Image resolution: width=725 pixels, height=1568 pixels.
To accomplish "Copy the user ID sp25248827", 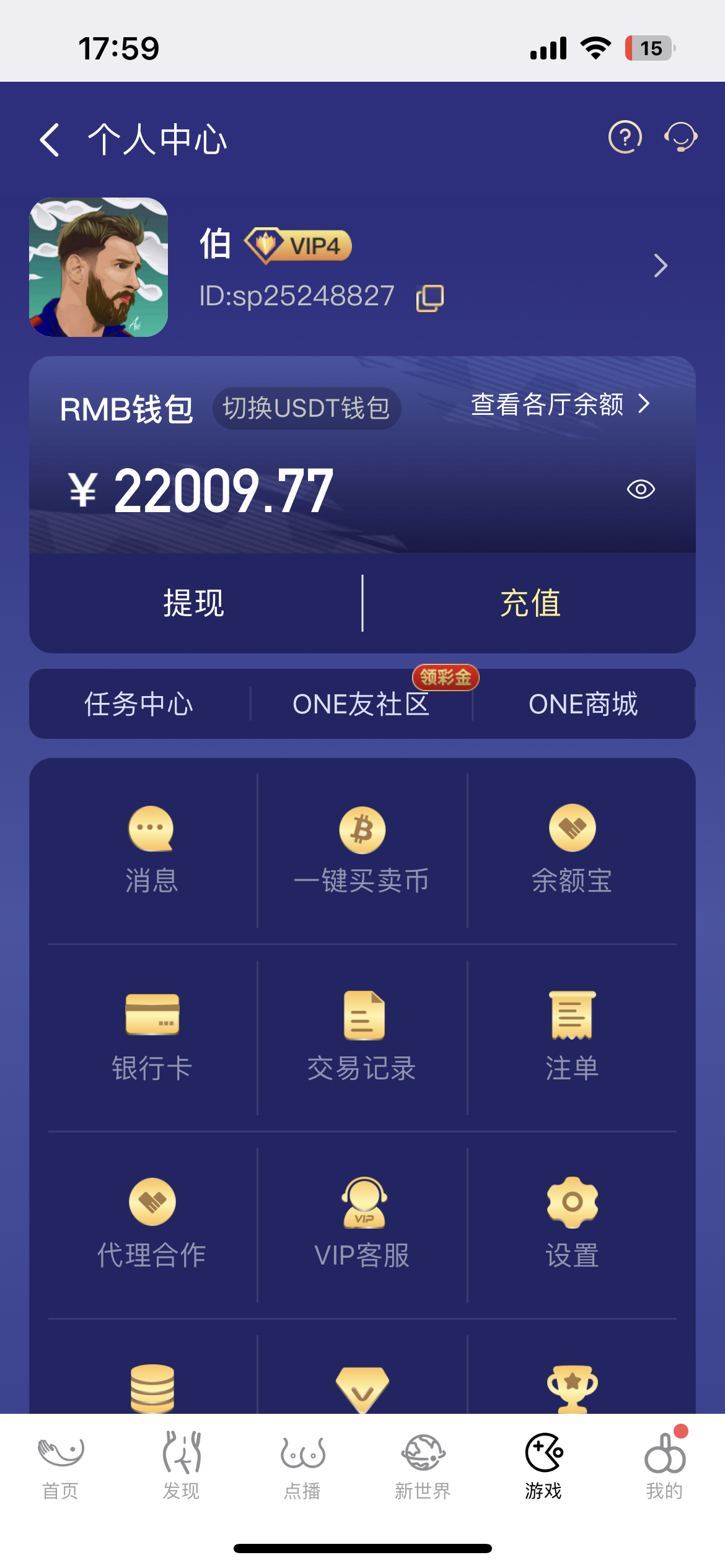I will 430,297.
